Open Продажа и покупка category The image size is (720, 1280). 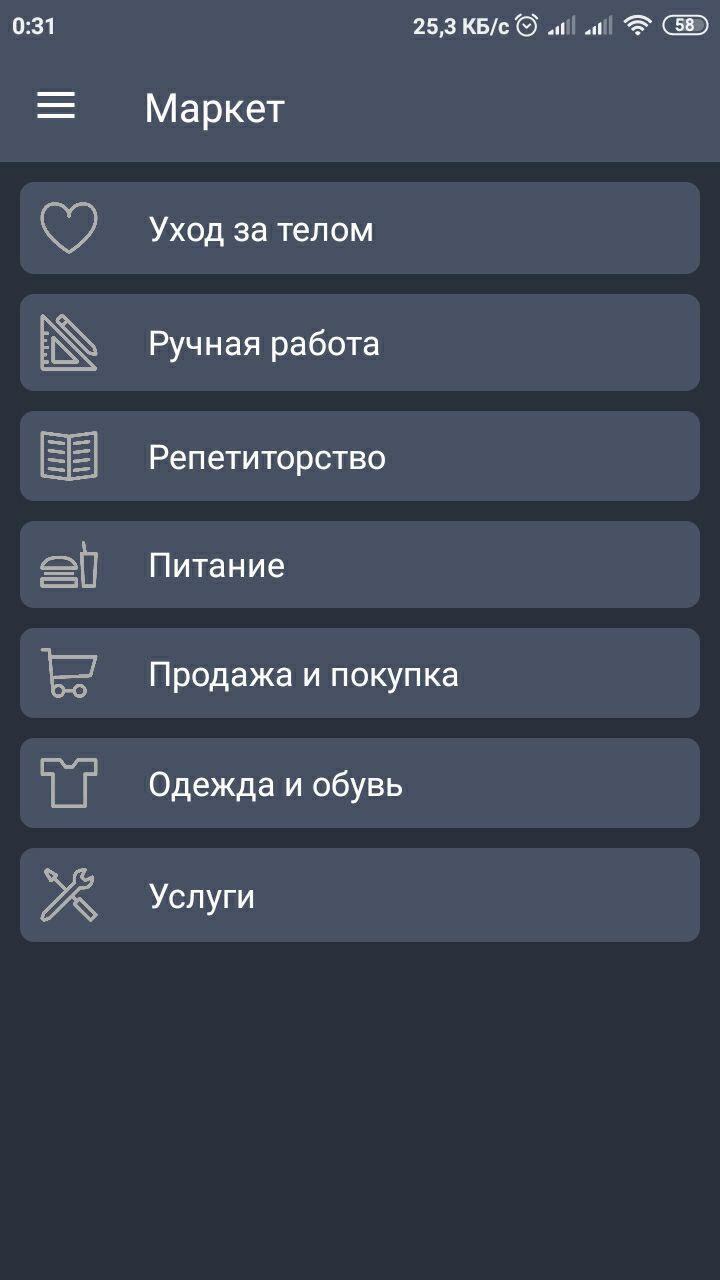(360, 673)
